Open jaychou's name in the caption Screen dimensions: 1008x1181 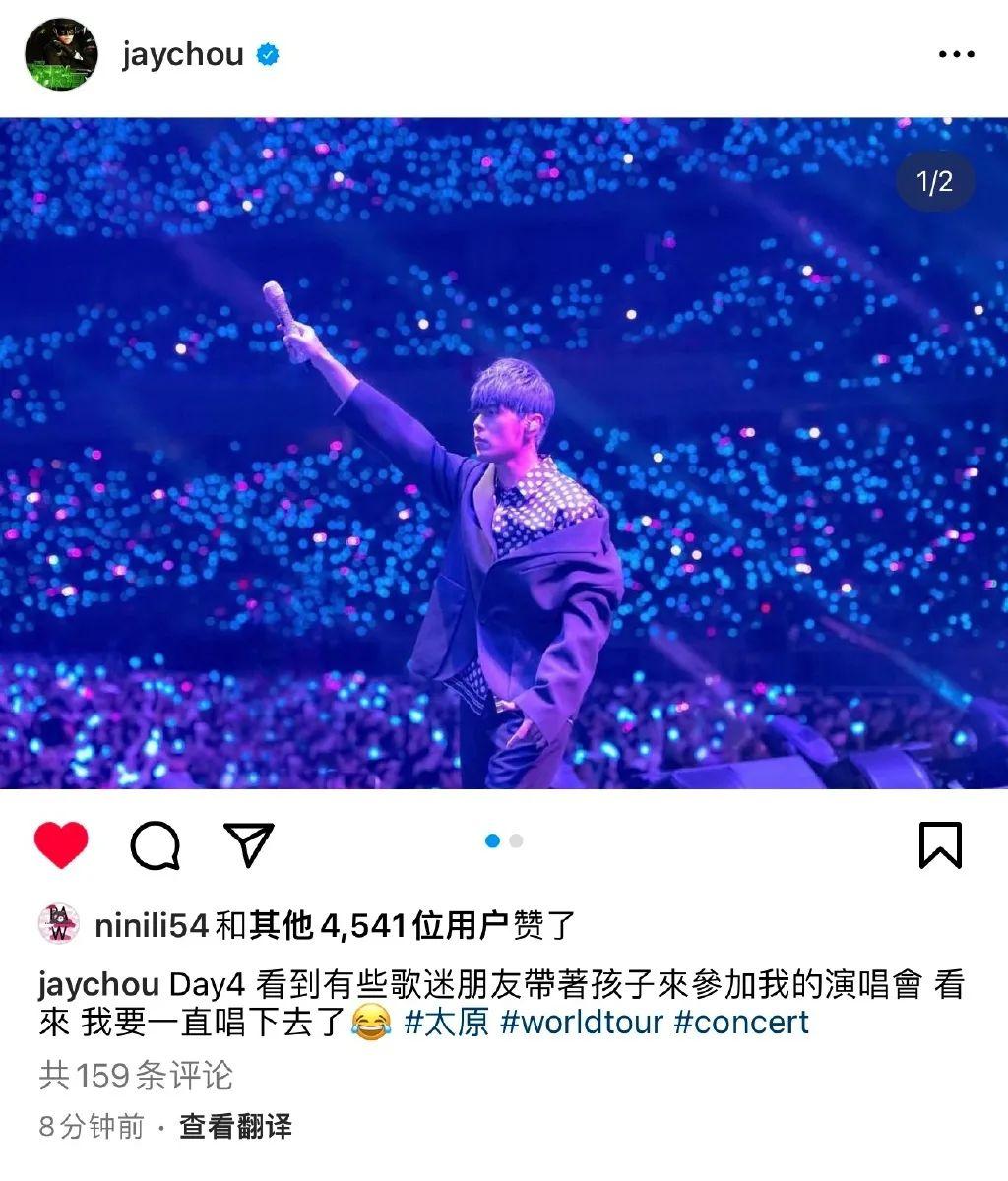tap(98, 984)
